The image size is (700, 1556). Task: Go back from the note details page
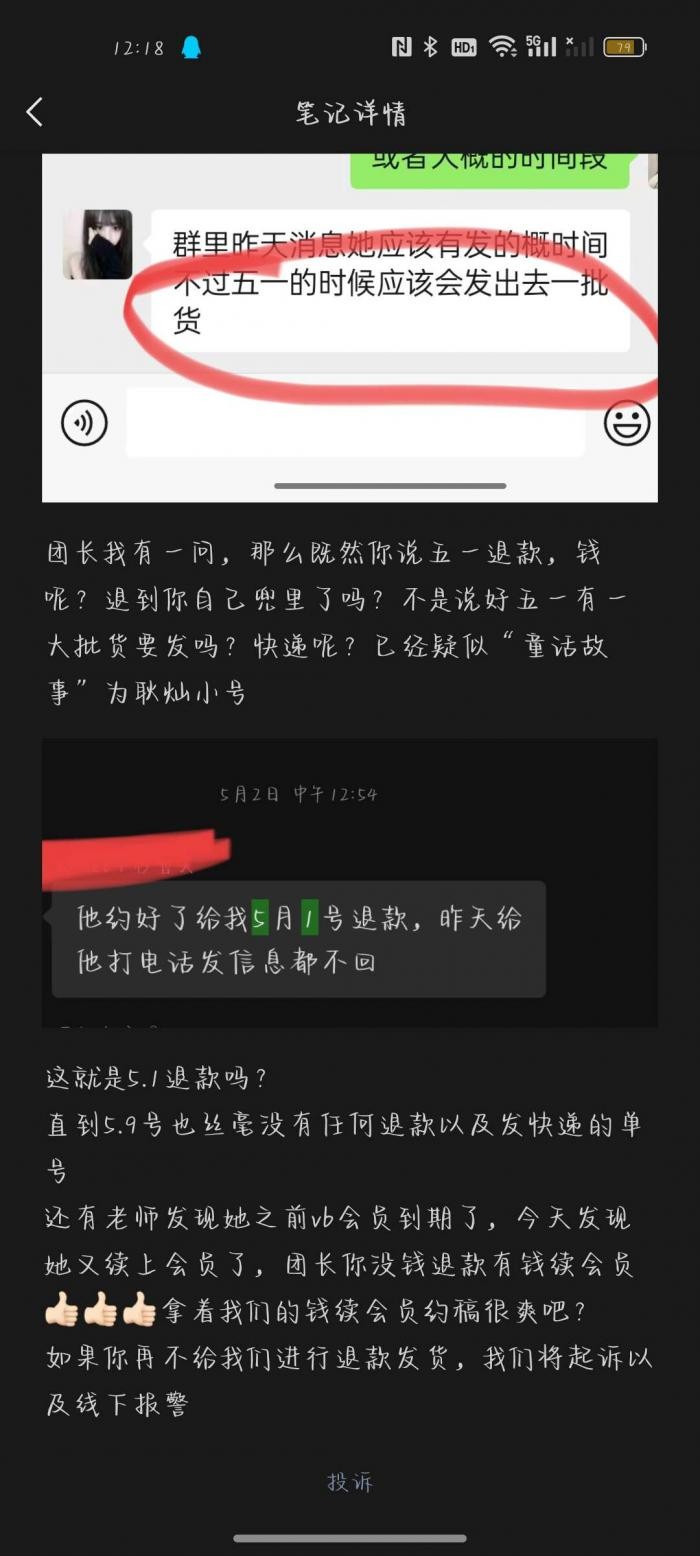click(x=35, y=112)
